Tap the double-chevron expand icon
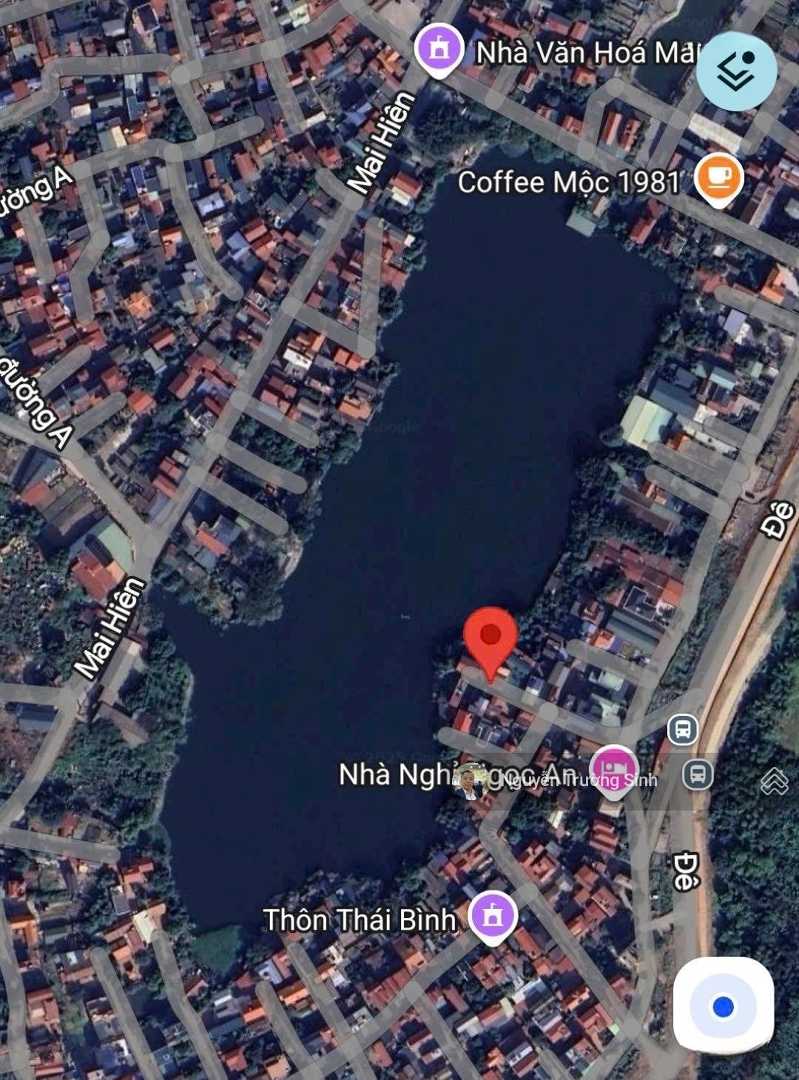Screen dimensions: 799x1080 [774, 780]
